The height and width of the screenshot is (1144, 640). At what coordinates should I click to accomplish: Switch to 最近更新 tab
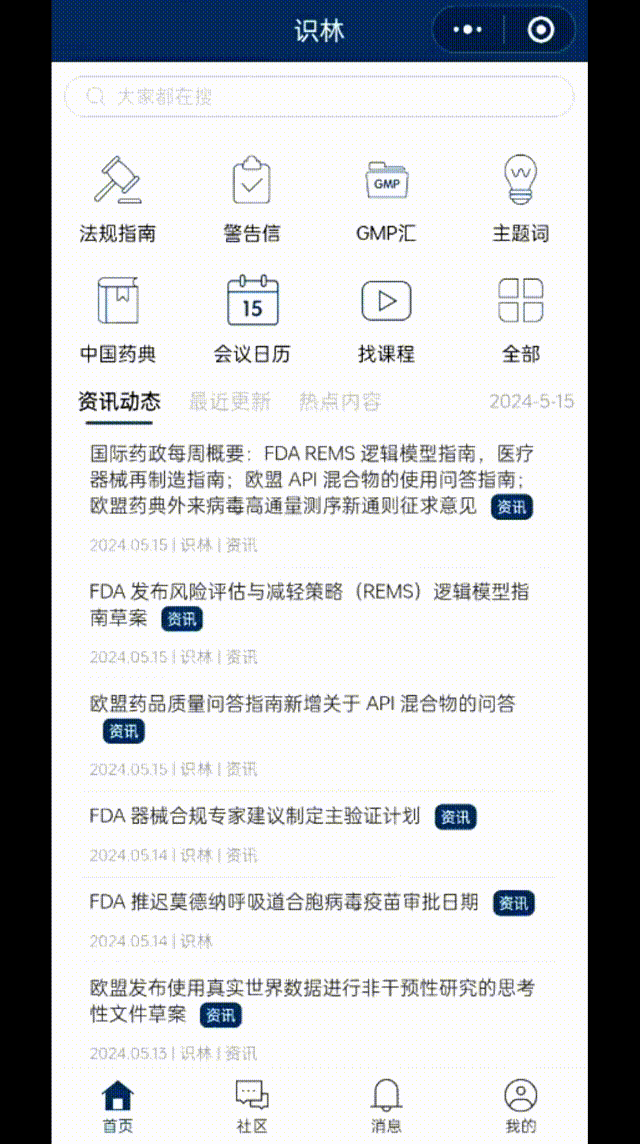(230, 401)
